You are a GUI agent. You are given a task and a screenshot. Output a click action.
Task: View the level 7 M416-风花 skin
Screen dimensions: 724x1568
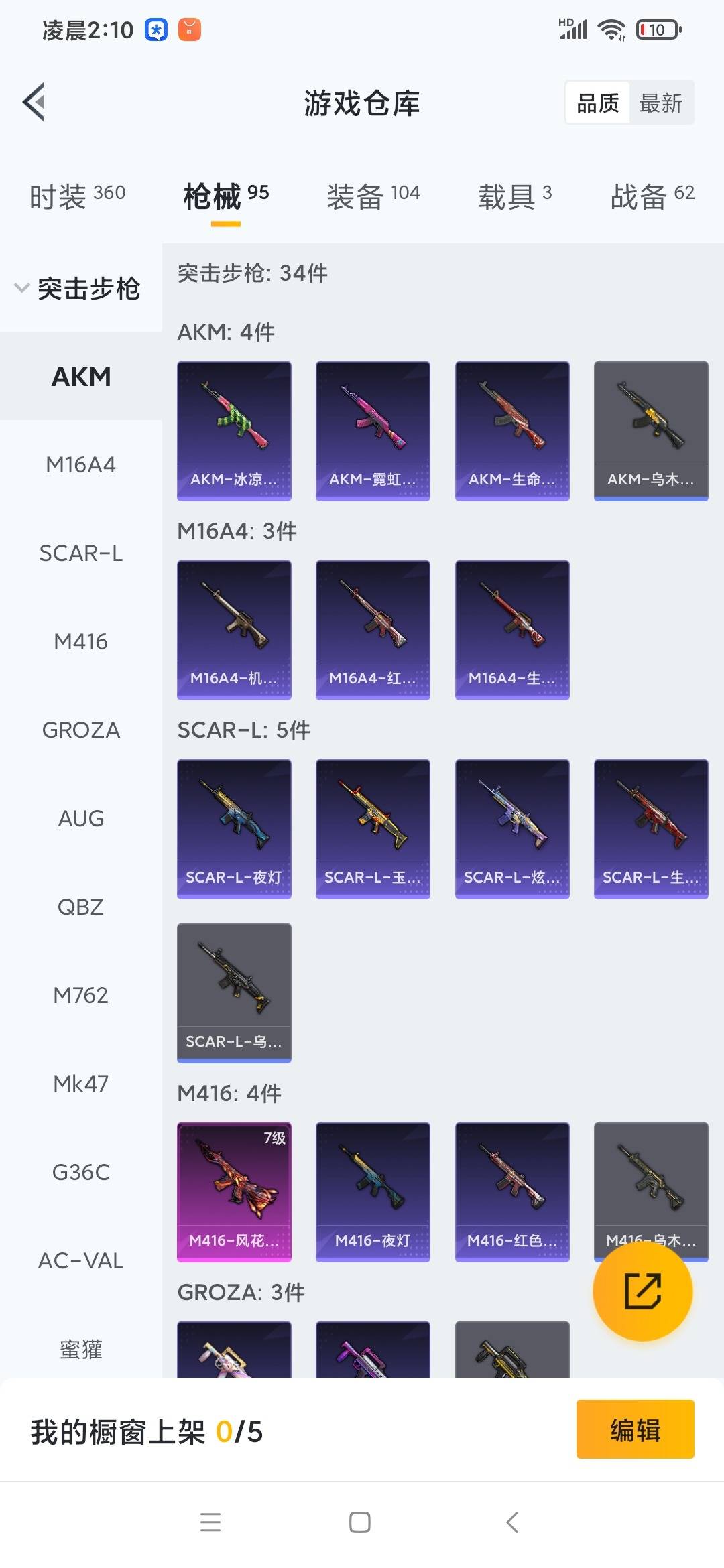click(234, 1191)
